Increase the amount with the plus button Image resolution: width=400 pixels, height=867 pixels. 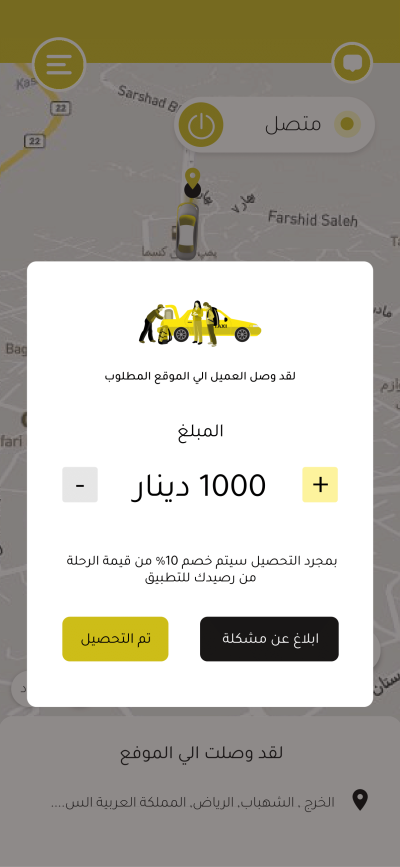point(320,484)
